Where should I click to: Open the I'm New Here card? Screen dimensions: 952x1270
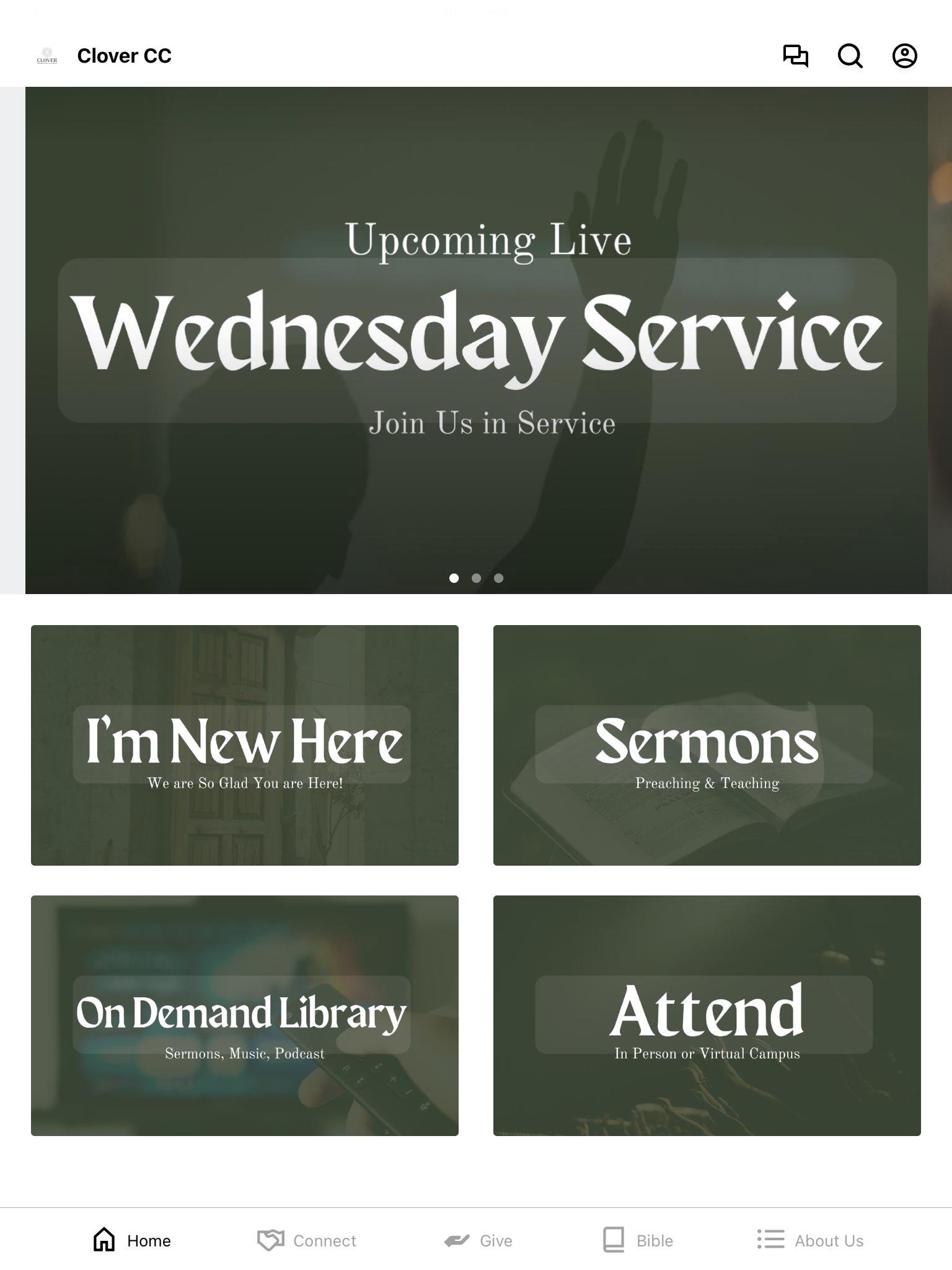click(245, 745)
